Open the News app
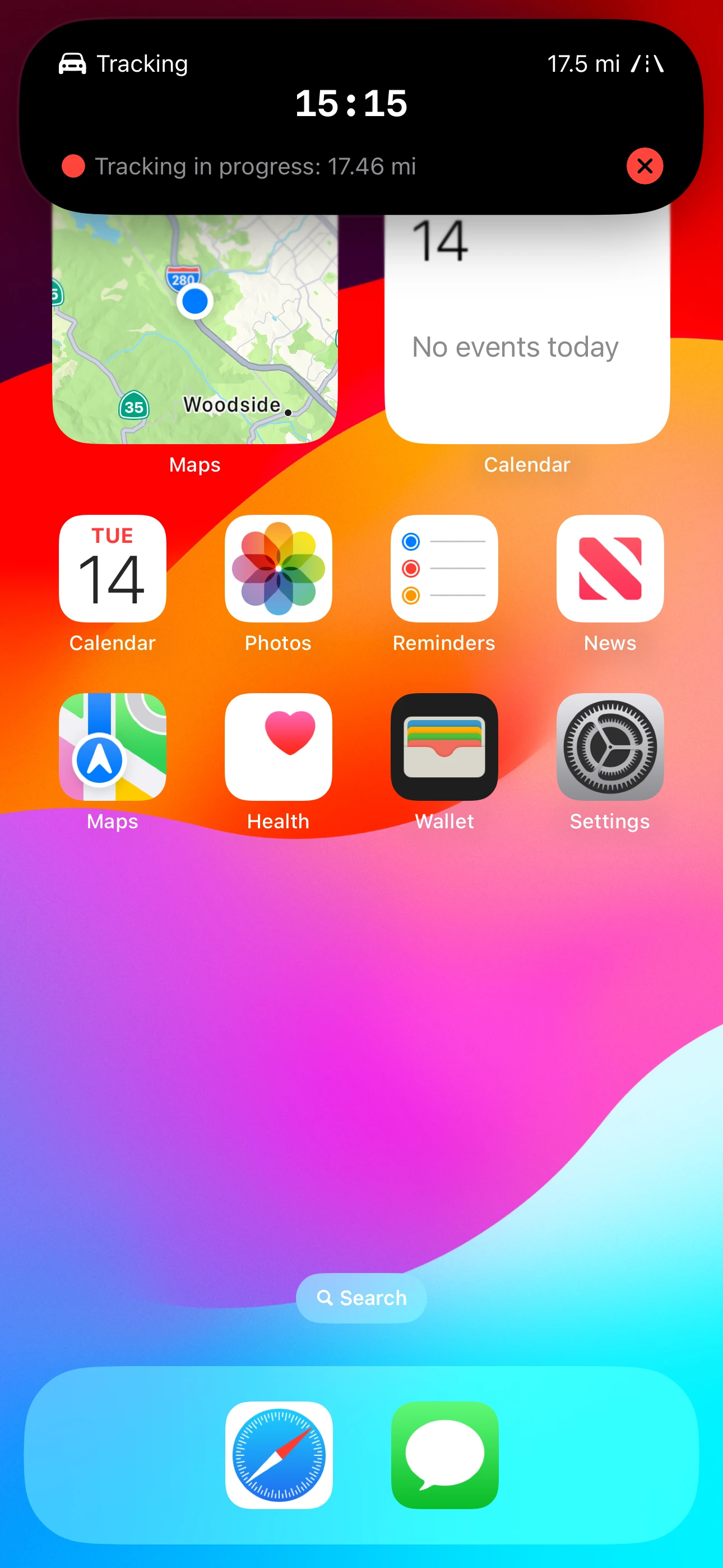The height and width of the screenshot is (1568, 723). tap(610, 569)
